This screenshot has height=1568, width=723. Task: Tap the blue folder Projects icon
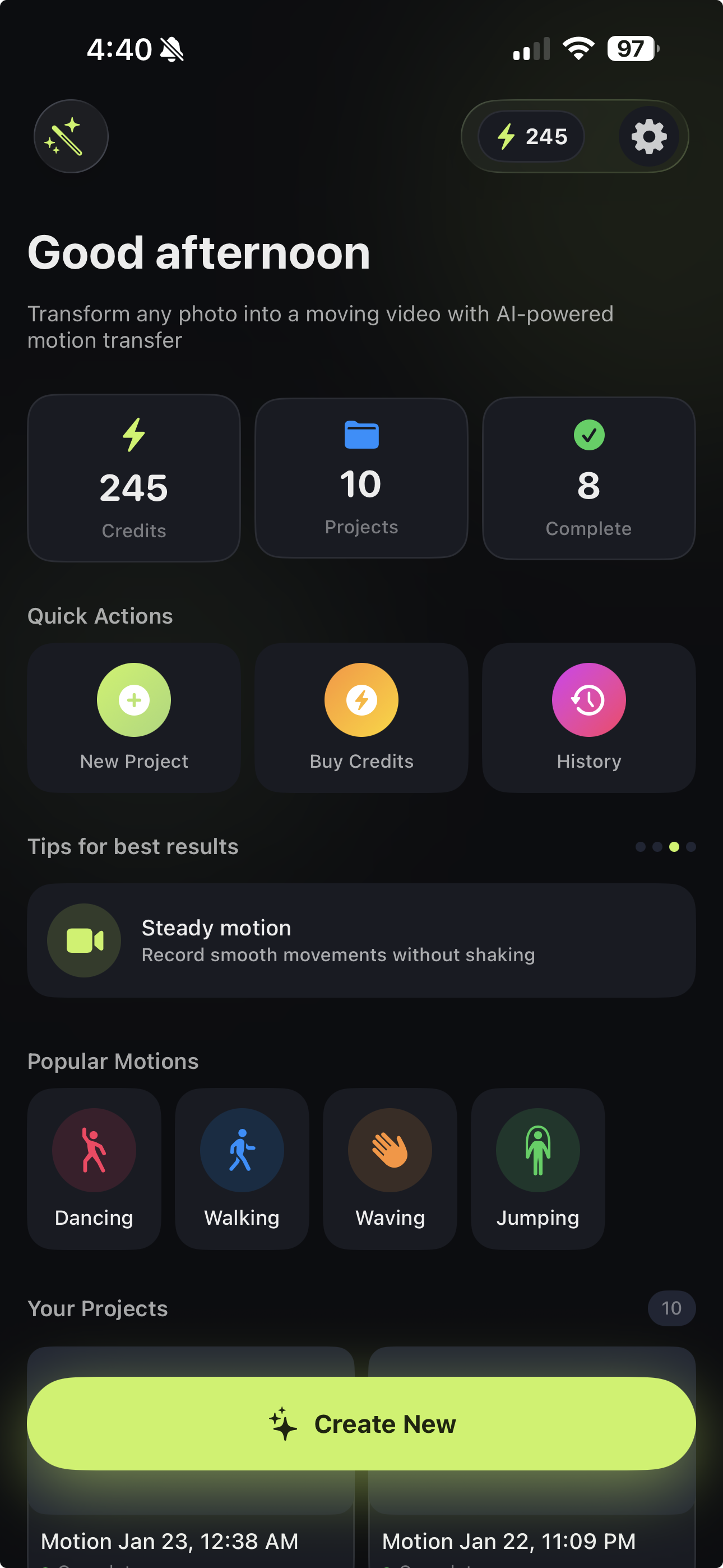(x=361, y=435)
